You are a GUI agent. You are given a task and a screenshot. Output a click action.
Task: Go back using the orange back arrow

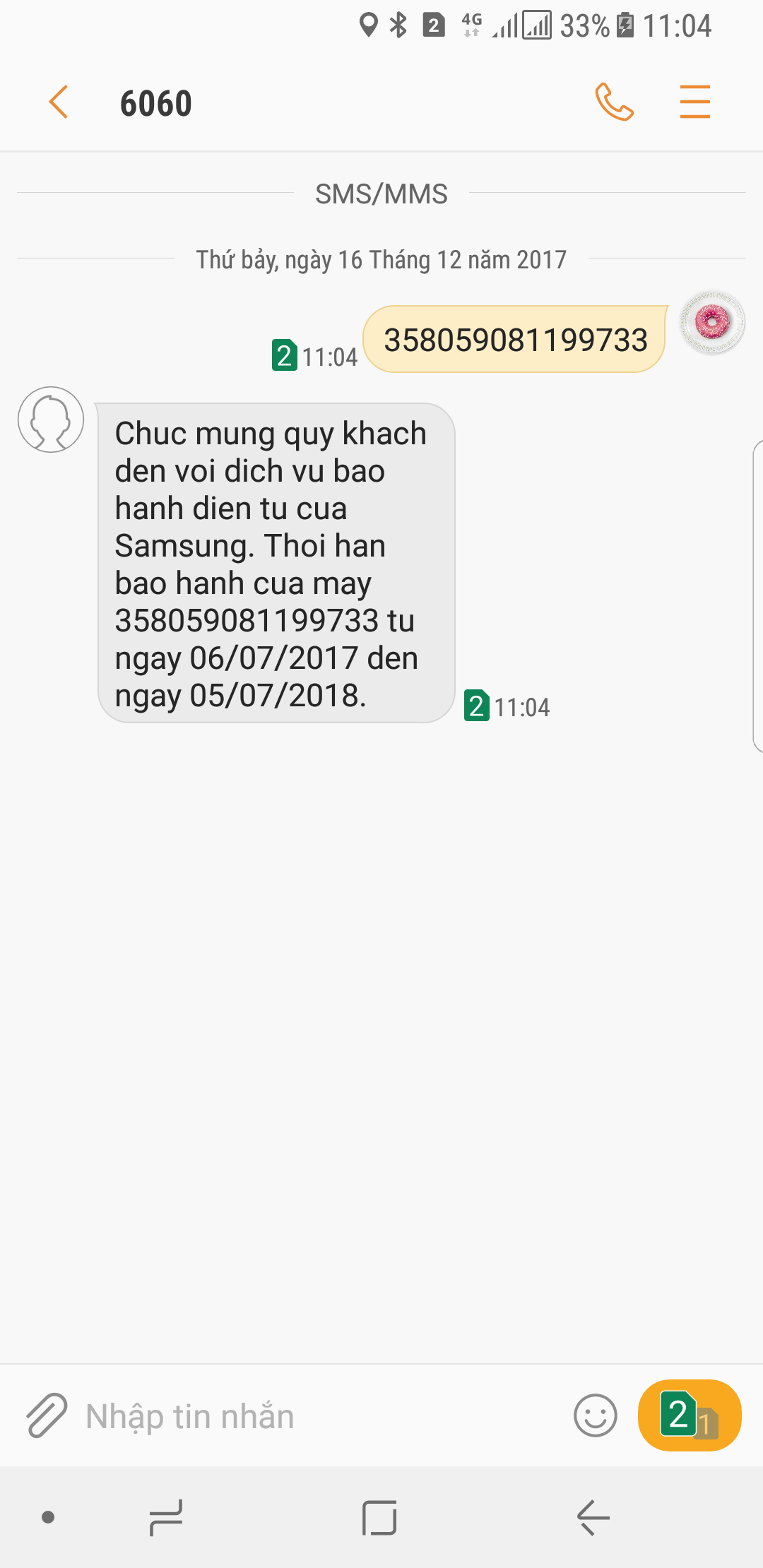[59, 102]
